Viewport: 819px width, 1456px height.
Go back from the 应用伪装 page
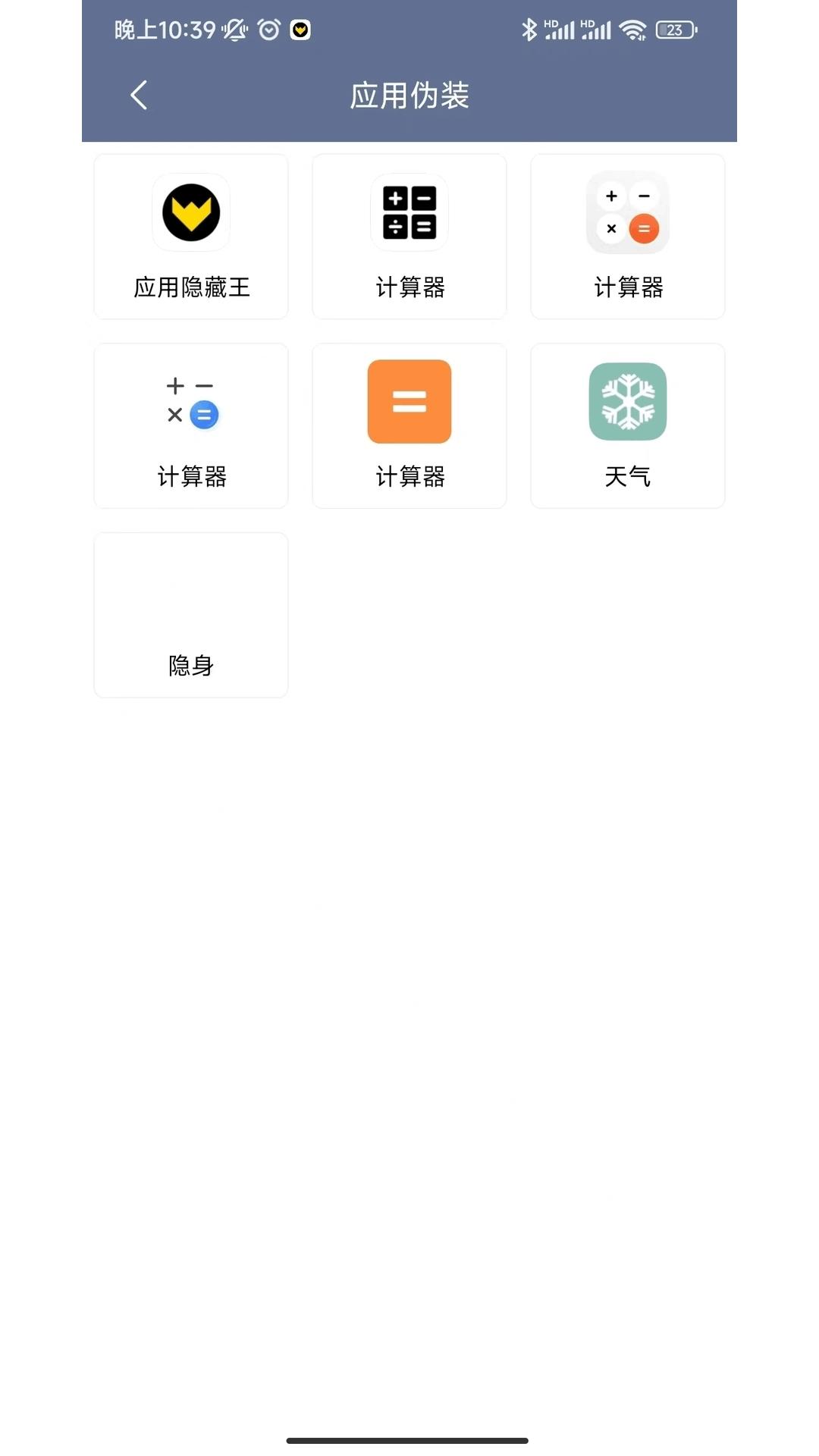[139, 96]
